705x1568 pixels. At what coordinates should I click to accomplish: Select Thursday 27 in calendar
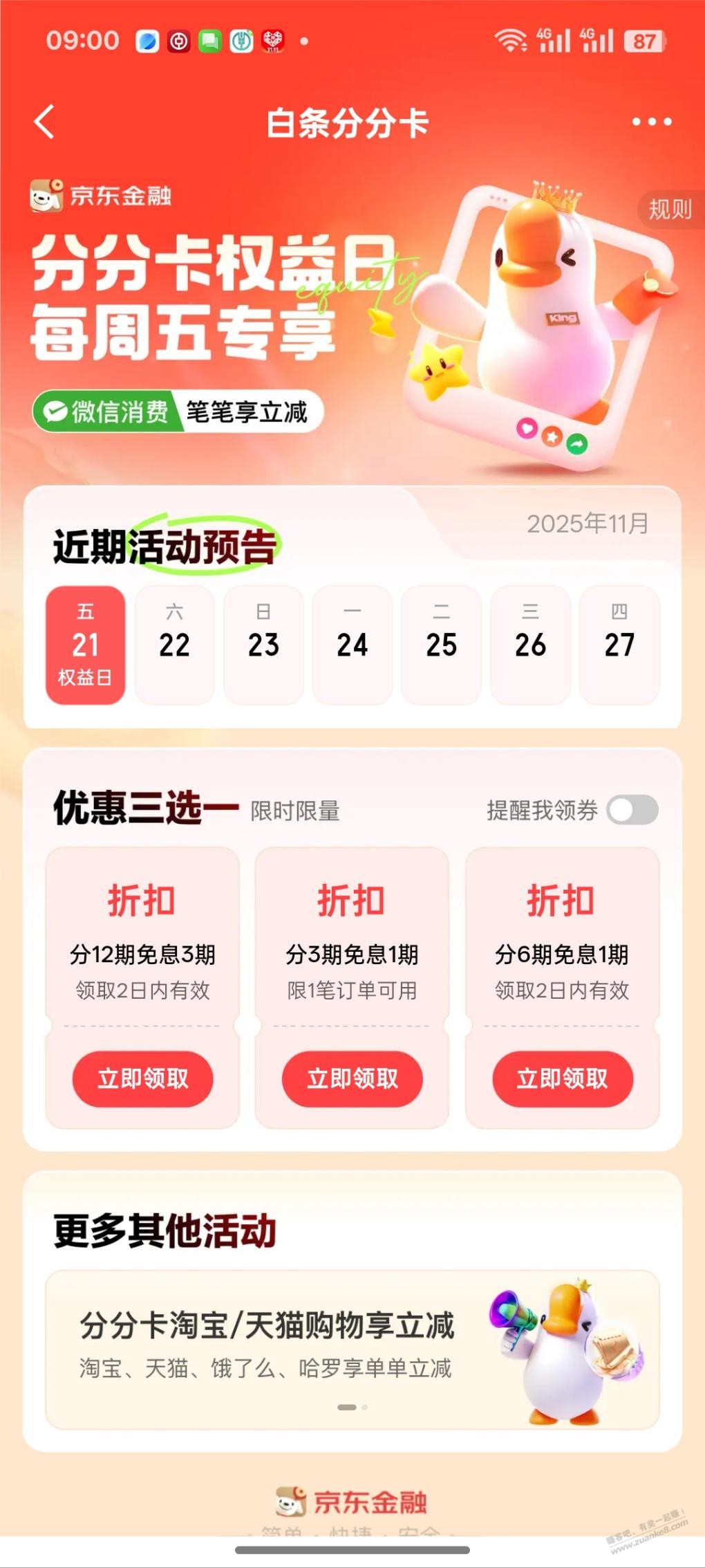click(619, 645)
